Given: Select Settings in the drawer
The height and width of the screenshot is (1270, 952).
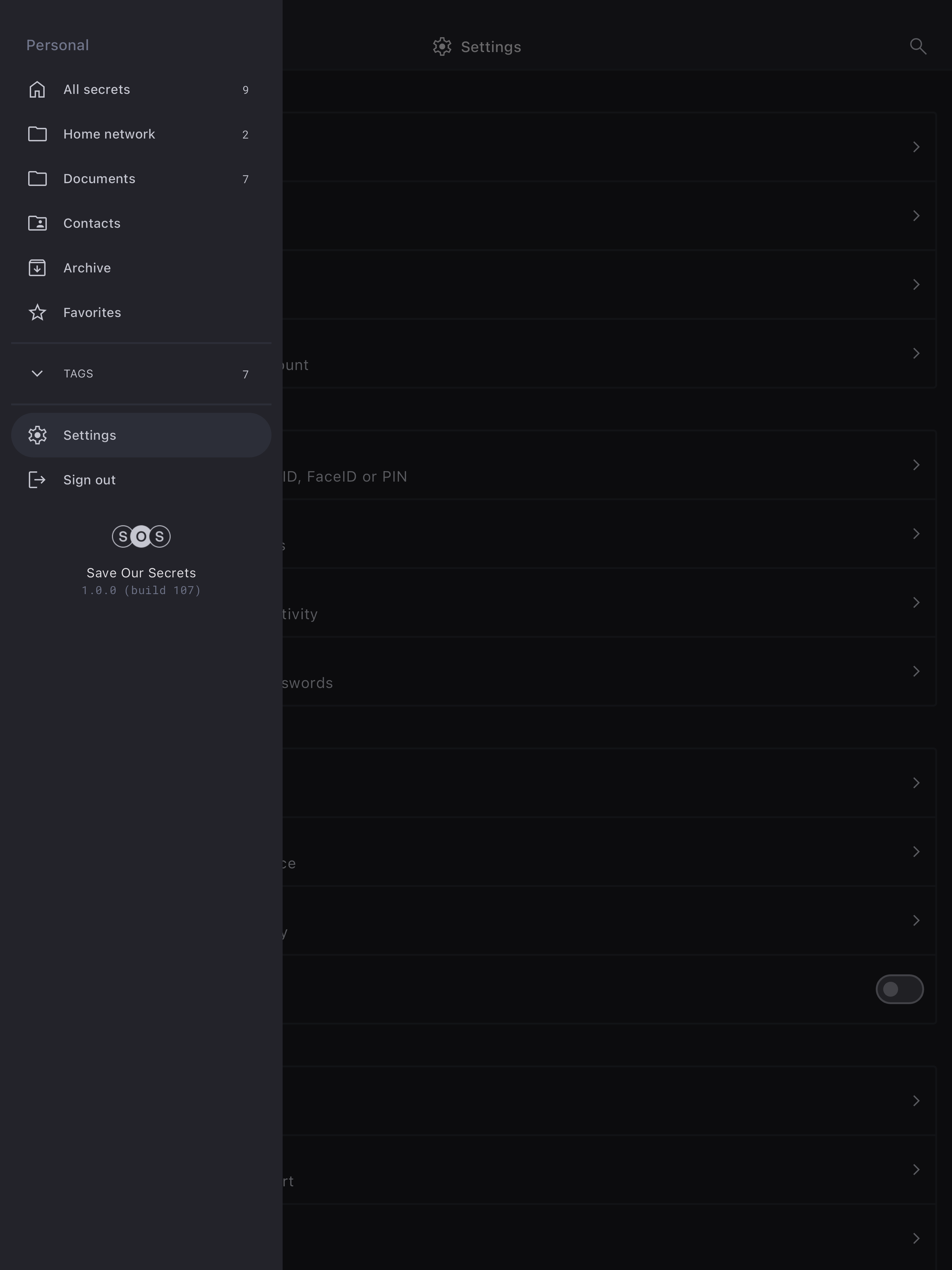Looking at the screenshot, I should coord(90,435).
